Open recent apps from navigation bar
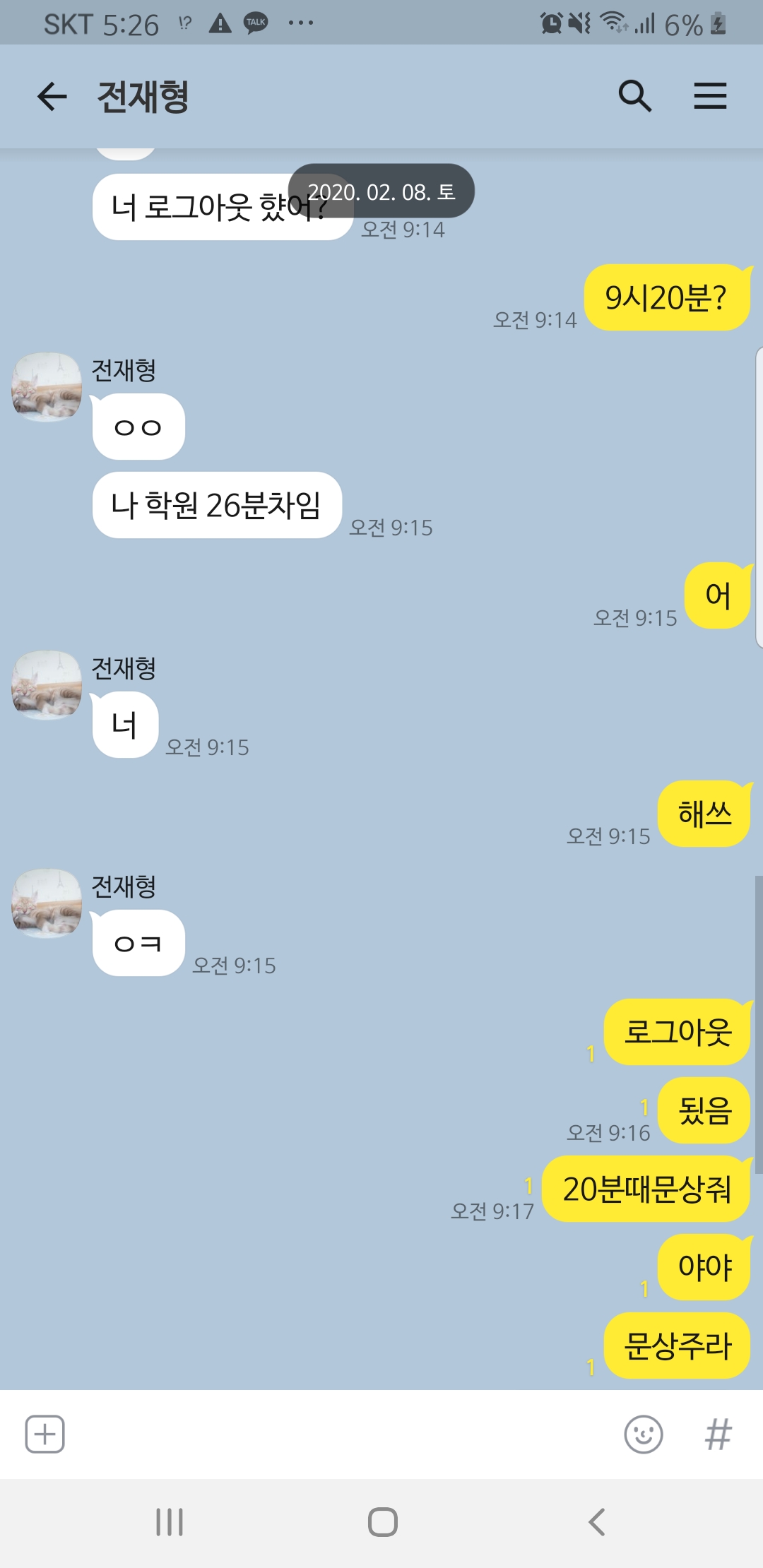Viewport: 763px width, 1568px height. pos(170,1521)
